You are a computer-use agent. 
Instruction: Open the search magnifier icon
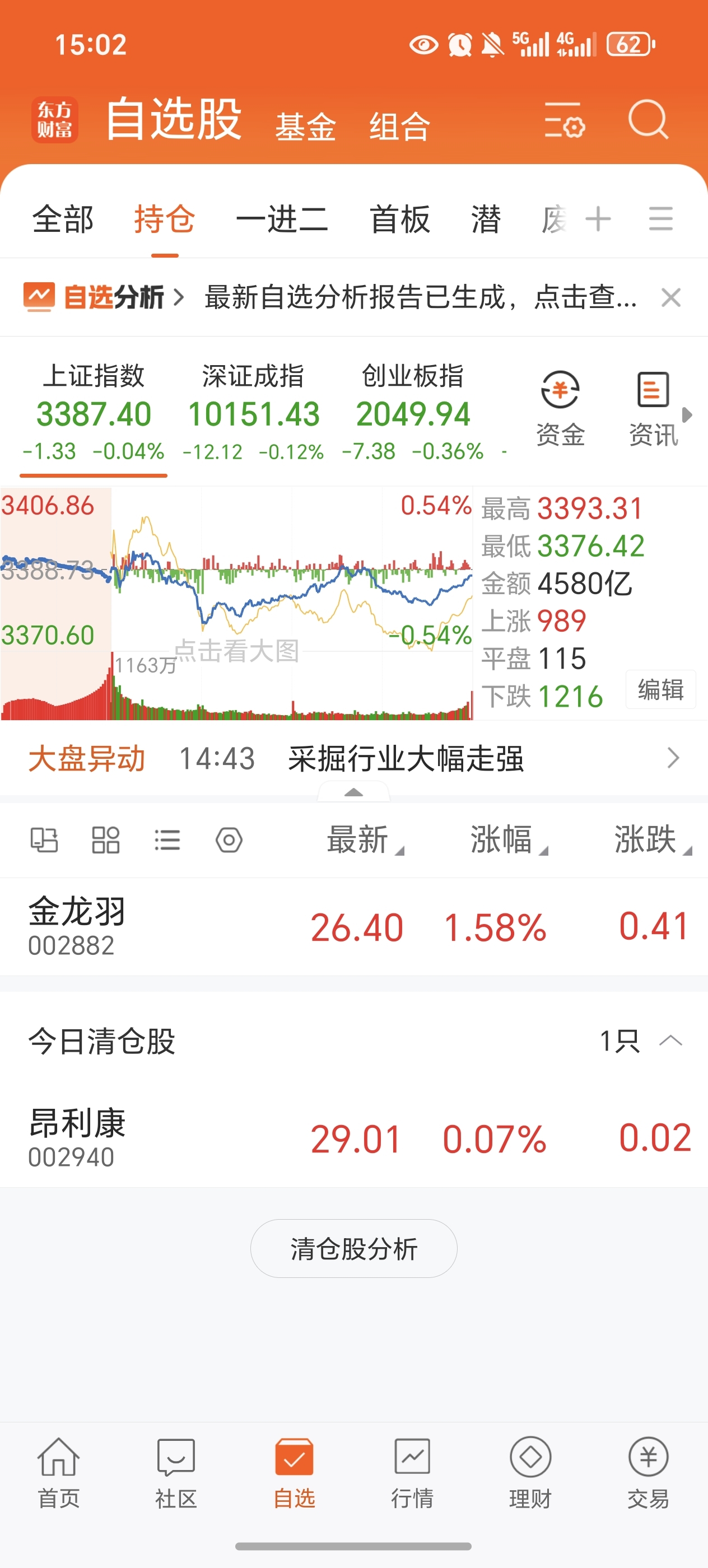point(648,119)
